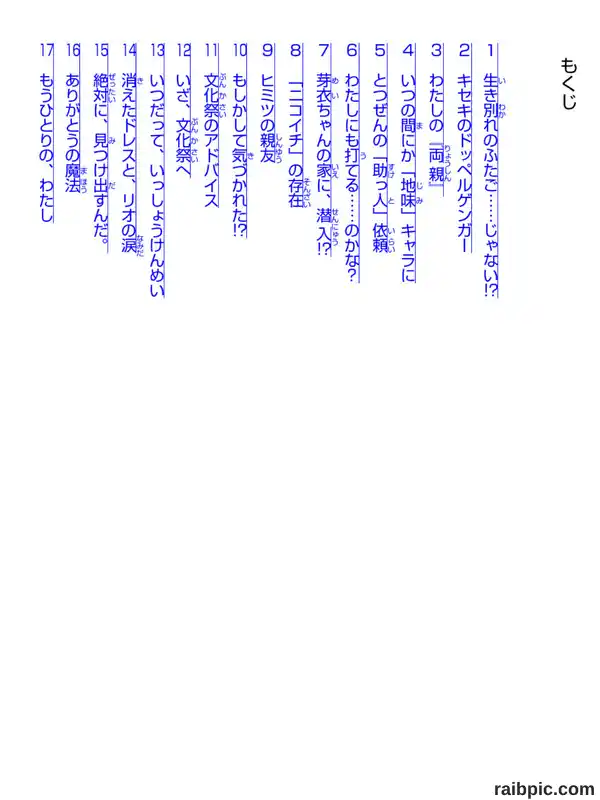This screenshot has height=800, width=600.
Task: Open chapter 13 いつだって、いっしょうけんめい
Action: click(x=158, y=170)
